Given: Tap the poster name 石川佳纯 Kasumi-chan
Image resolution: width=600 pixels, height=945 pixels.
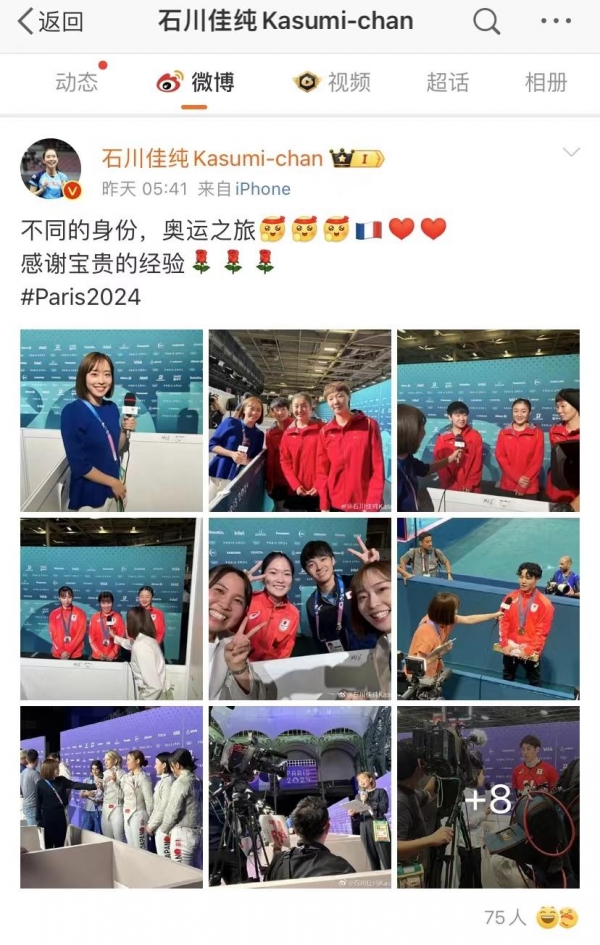Looking at the screenshot, I should 212,158.
